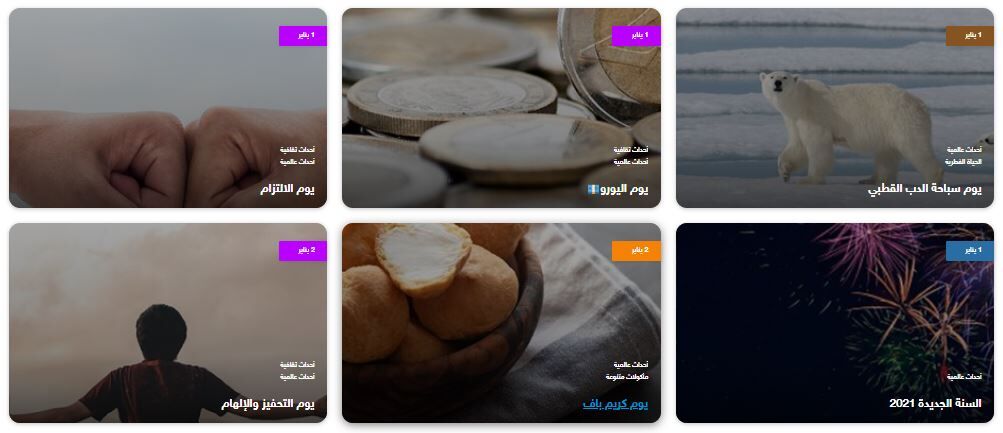Select أحداث ثقافية tag on يوم اليورو card

(630, 149)
